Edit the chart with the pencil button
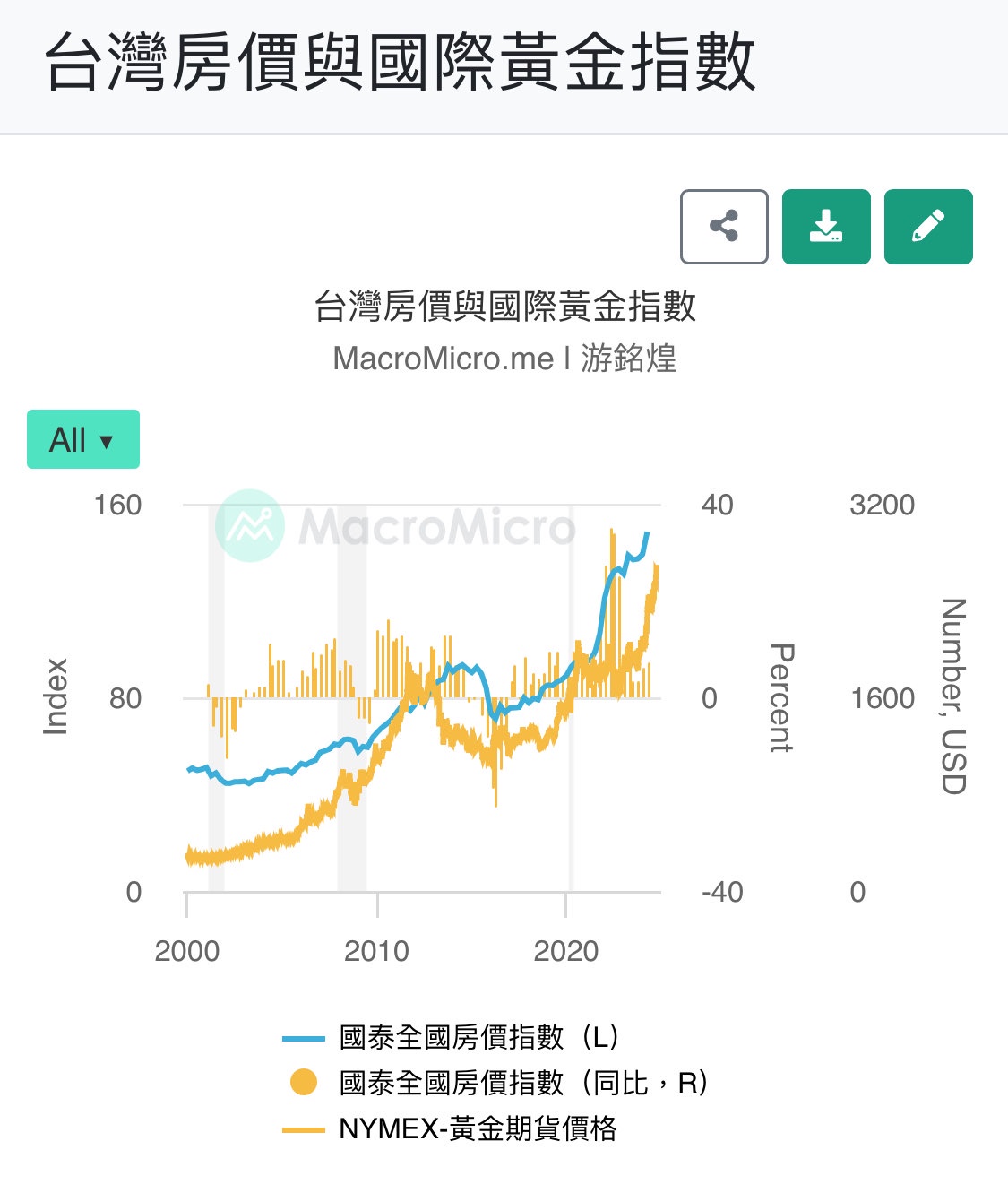Image resolution: width=1008 pixels, height=1193 pixels. tap(927, 227)
